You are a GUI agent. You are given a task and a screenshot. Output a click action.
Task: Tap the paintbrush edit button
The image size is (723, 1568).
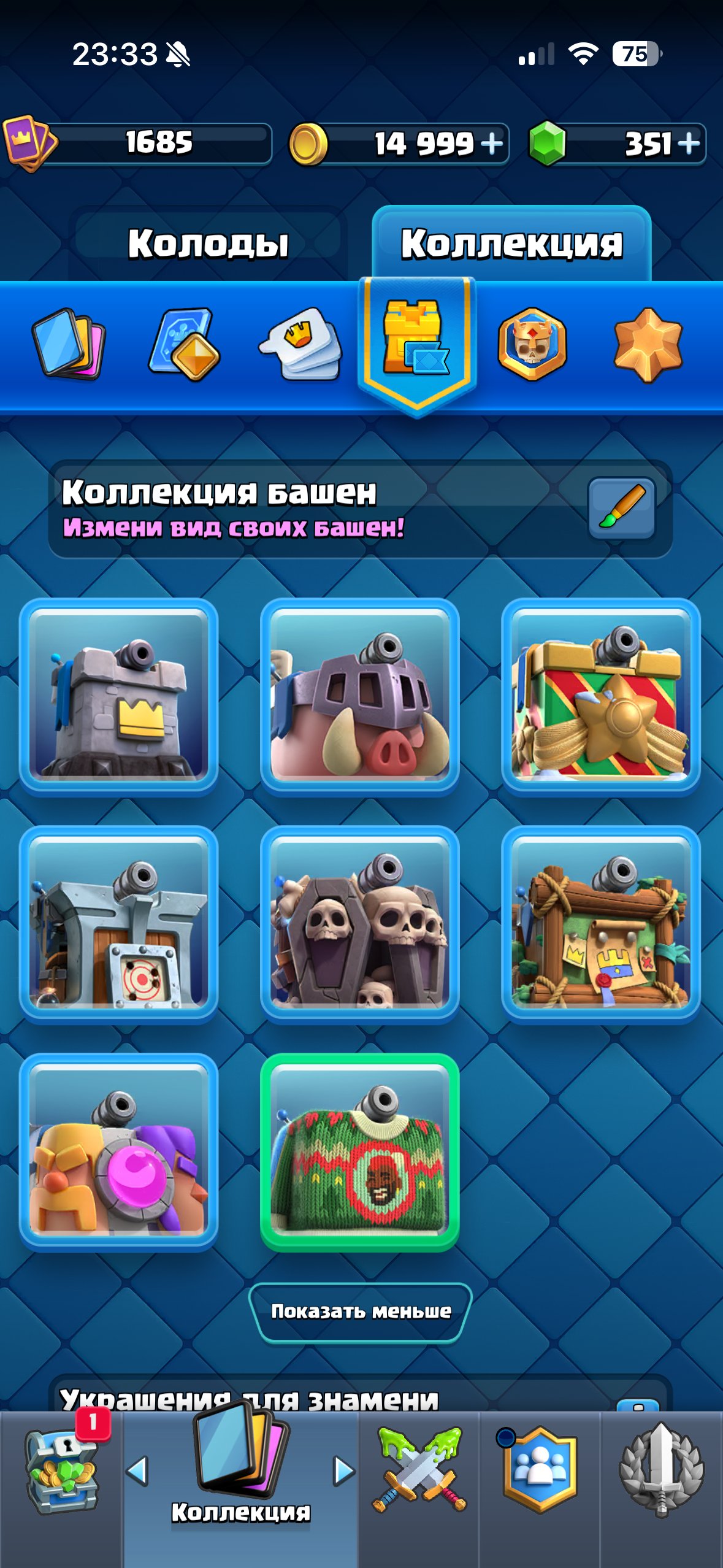coord(621,508)
